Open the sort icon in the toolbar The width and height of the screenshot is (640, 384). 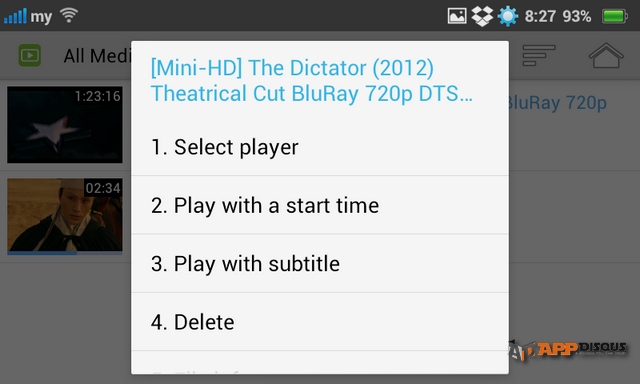pos(539,55)
